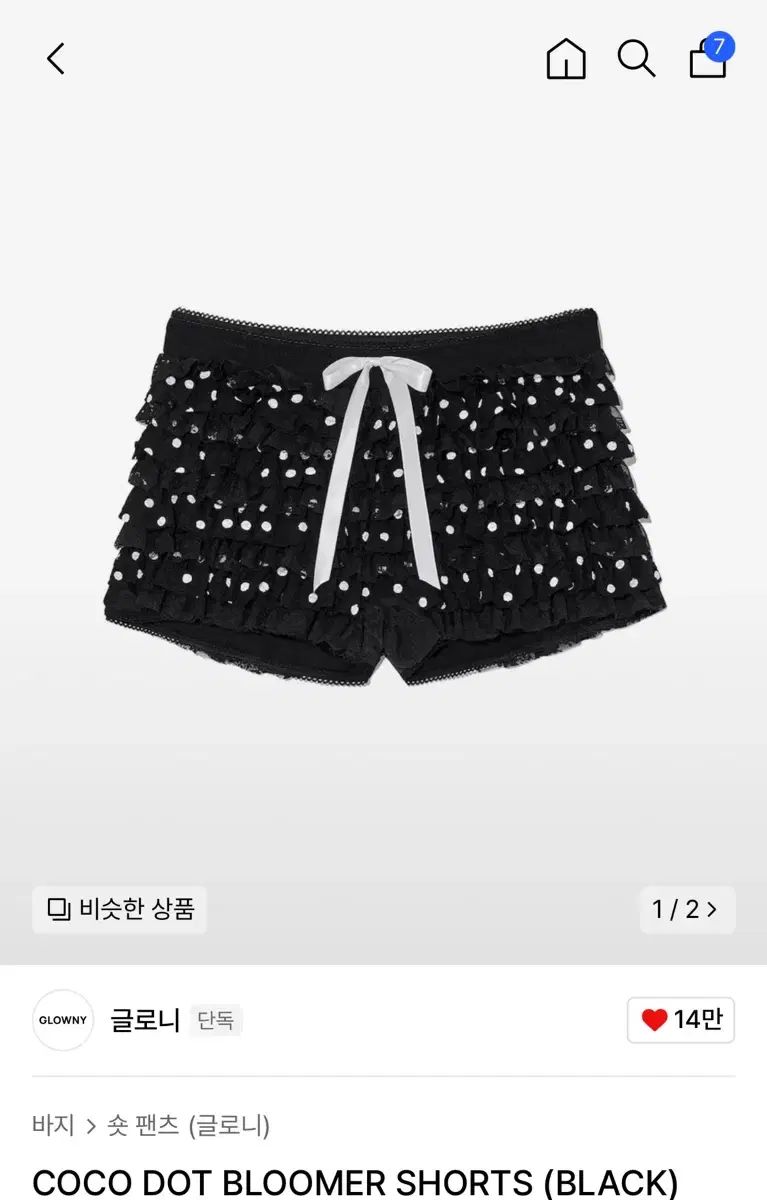
Task: Tap the 단독 exclusive badge
Action: [x=216, y=1022]
